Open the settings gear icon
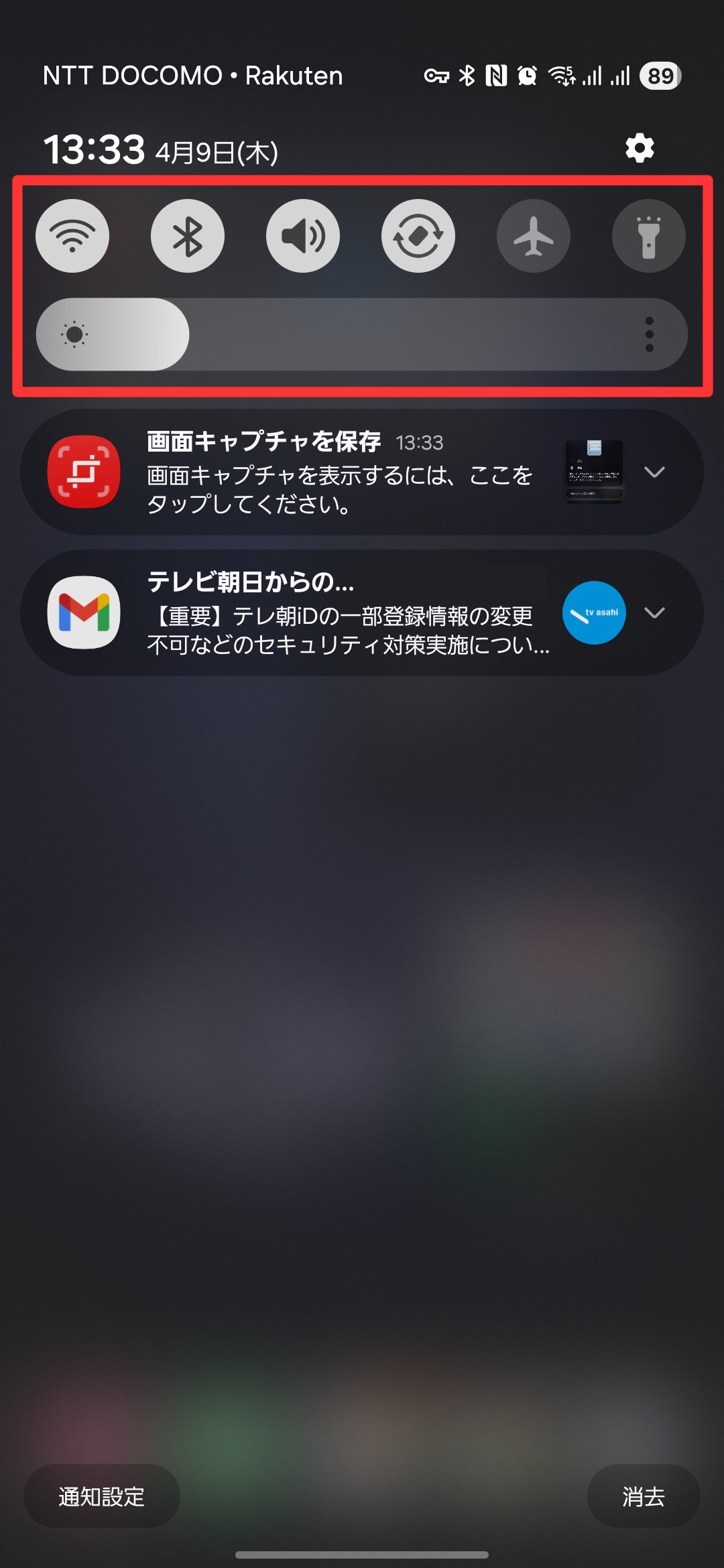This screenshot has width=724, height=1568. click(640, 148)
